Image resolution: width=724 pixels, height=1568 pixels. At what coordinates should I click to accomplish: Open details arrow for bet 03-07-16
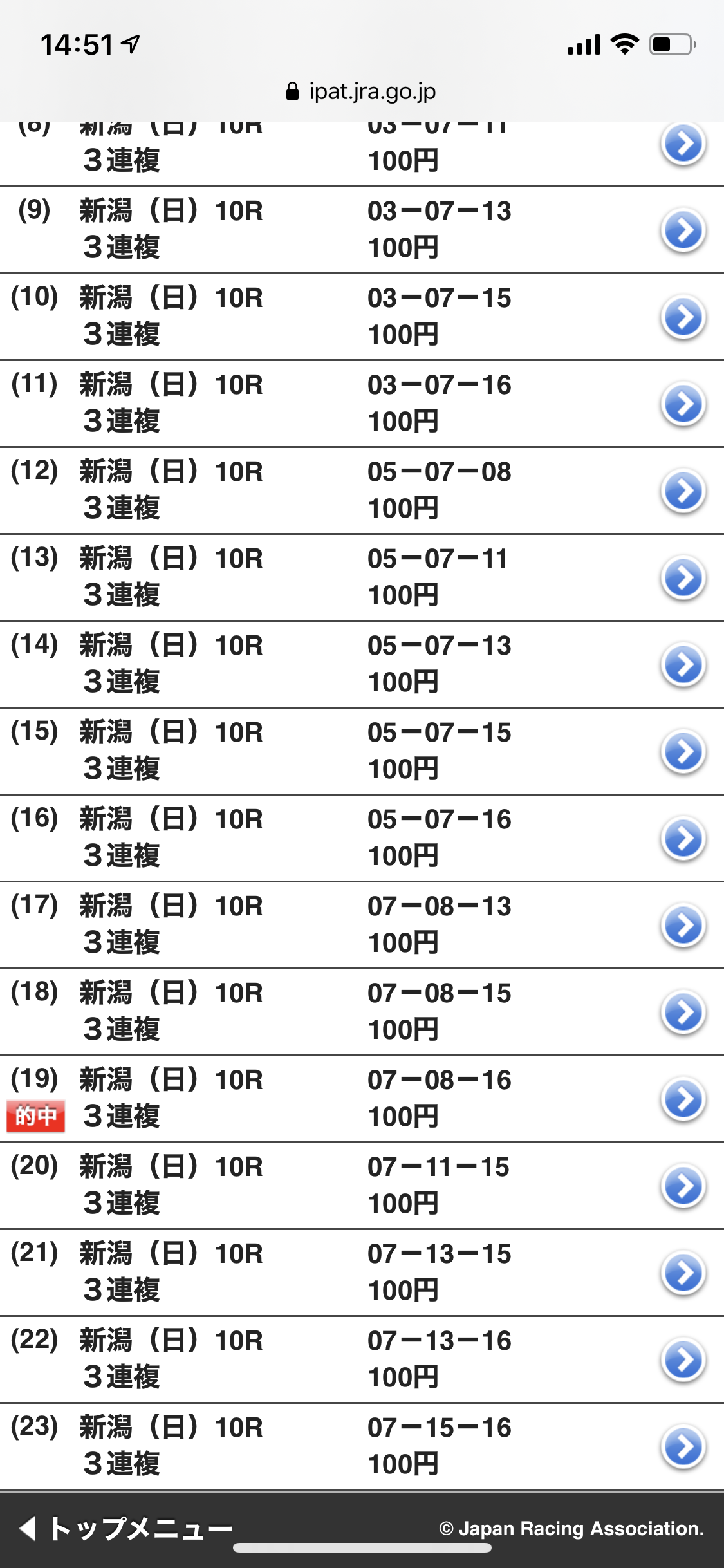tap(683, 404)
